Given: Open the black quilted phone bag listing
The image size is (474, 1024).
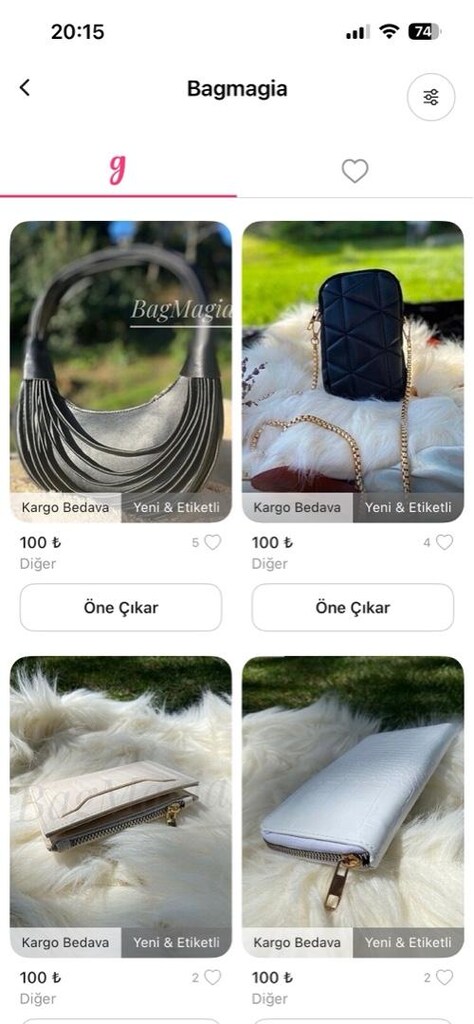Looking at the screenshot, I should click(x=353, y=372).
